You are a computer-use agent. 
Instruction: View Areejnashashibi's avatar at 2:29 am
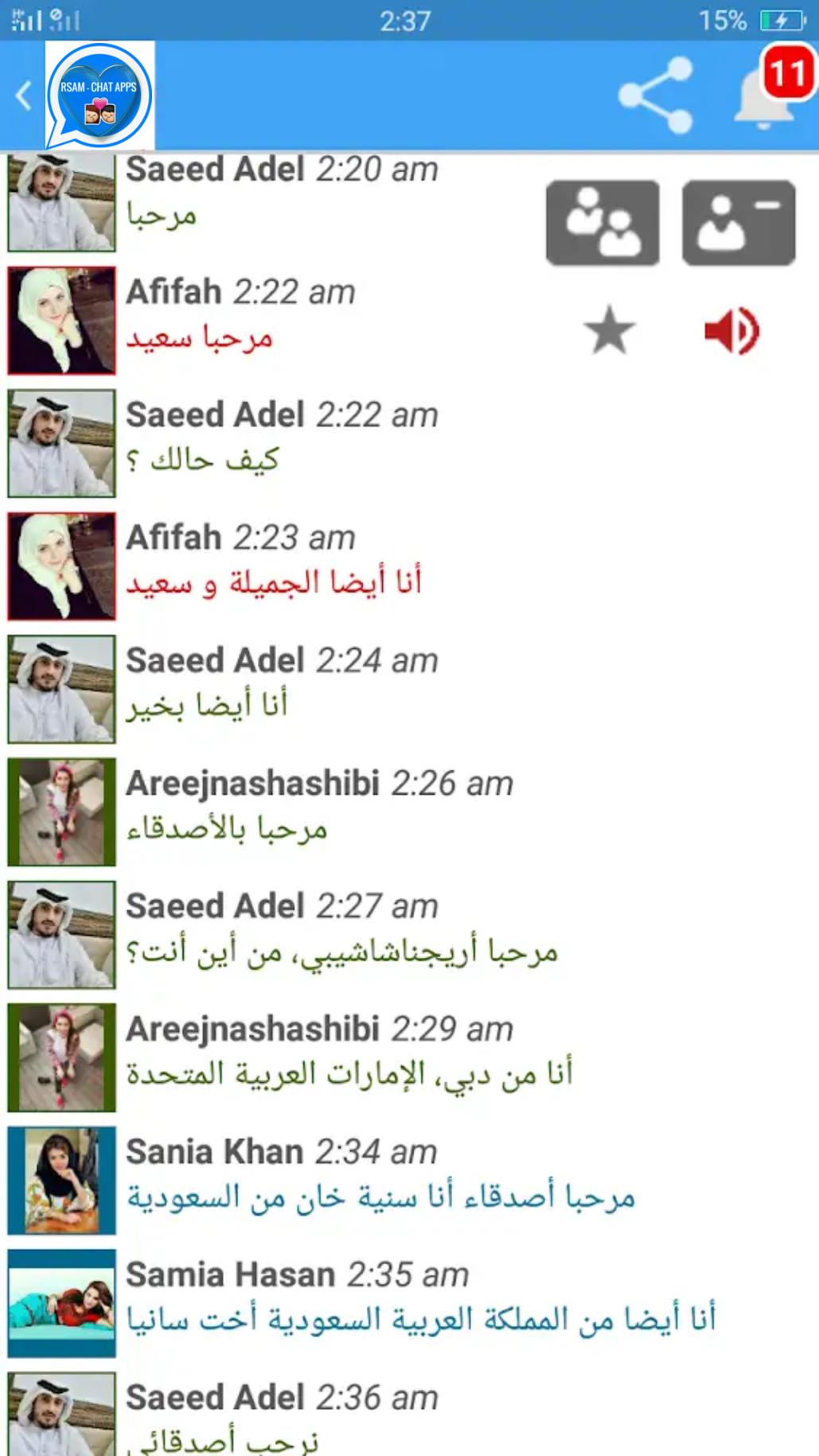pos(62,1057)
